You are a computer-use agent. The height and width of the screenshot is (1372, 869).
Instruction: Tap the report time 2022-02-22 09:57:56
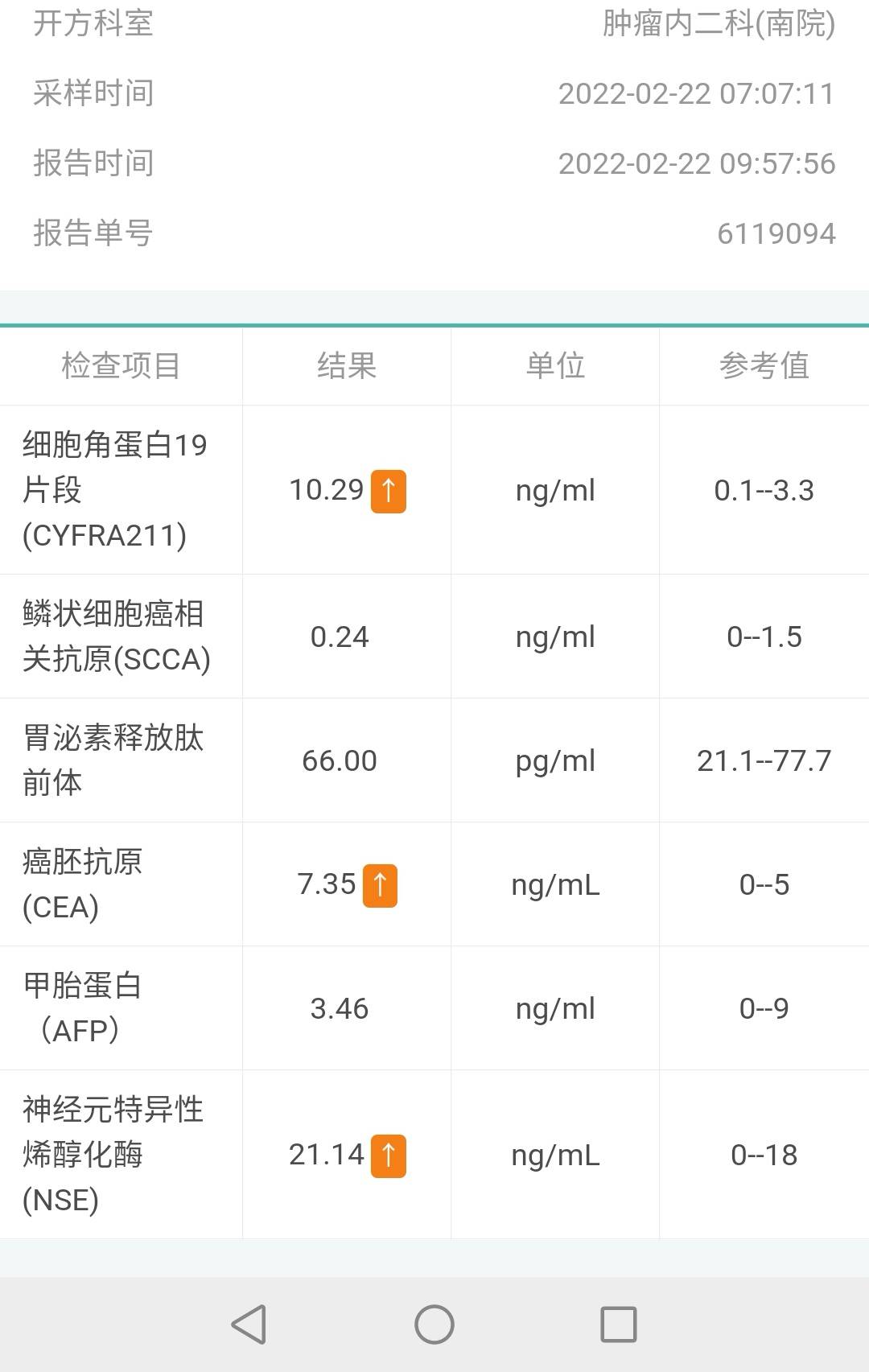[697, 163]
